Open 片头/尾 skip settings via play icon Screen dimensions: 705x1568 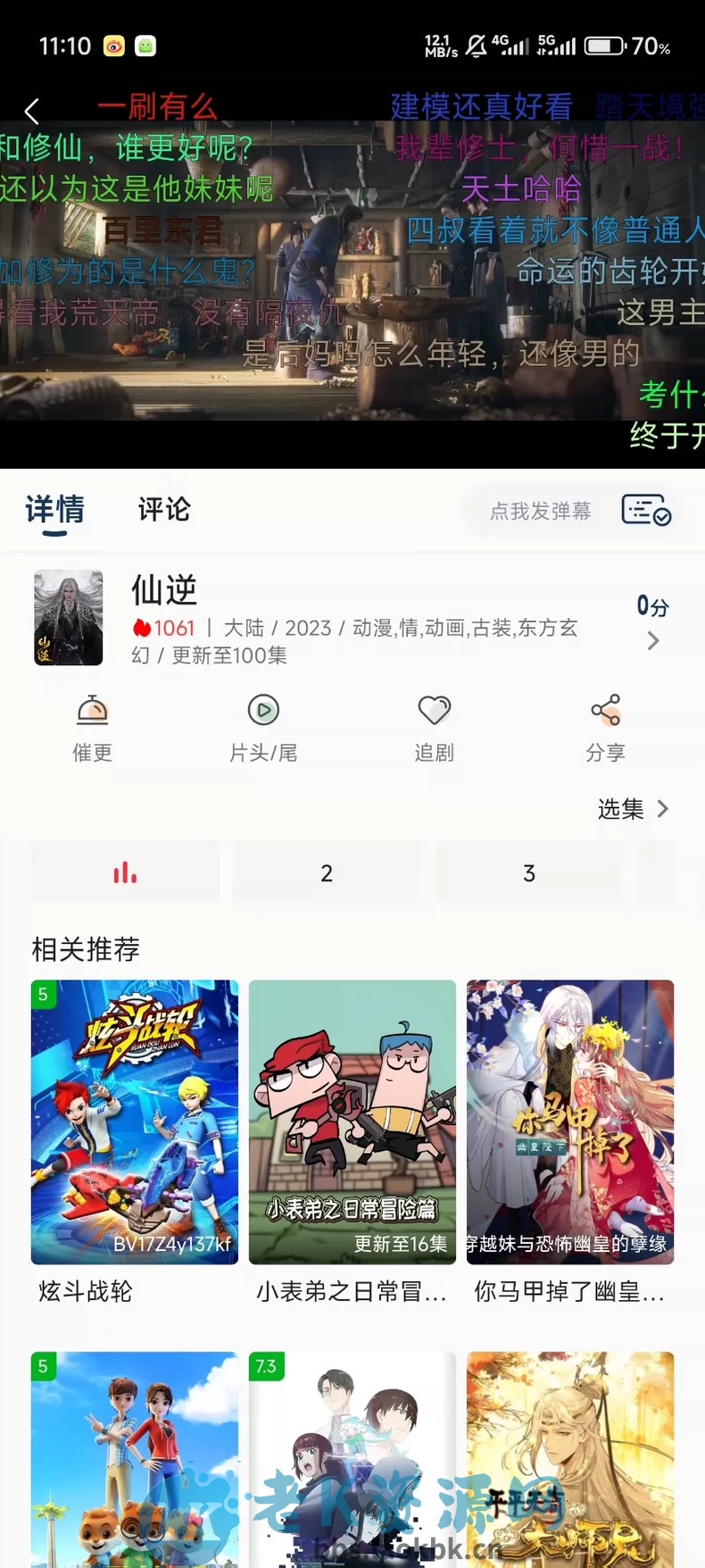coord(262,712)
